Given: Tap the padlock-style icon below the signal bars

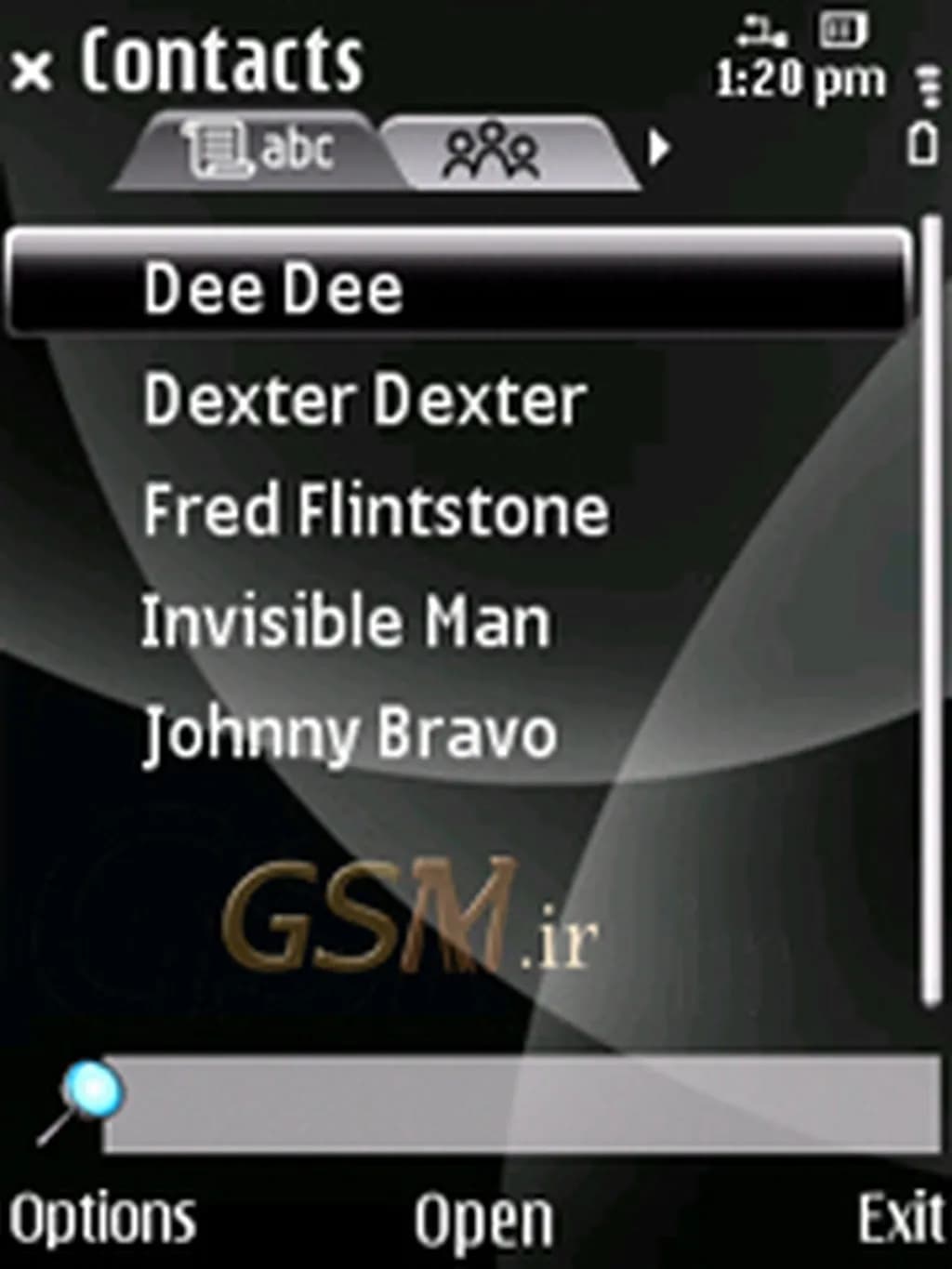Looking at the screenshot, I should coord(925,139).
